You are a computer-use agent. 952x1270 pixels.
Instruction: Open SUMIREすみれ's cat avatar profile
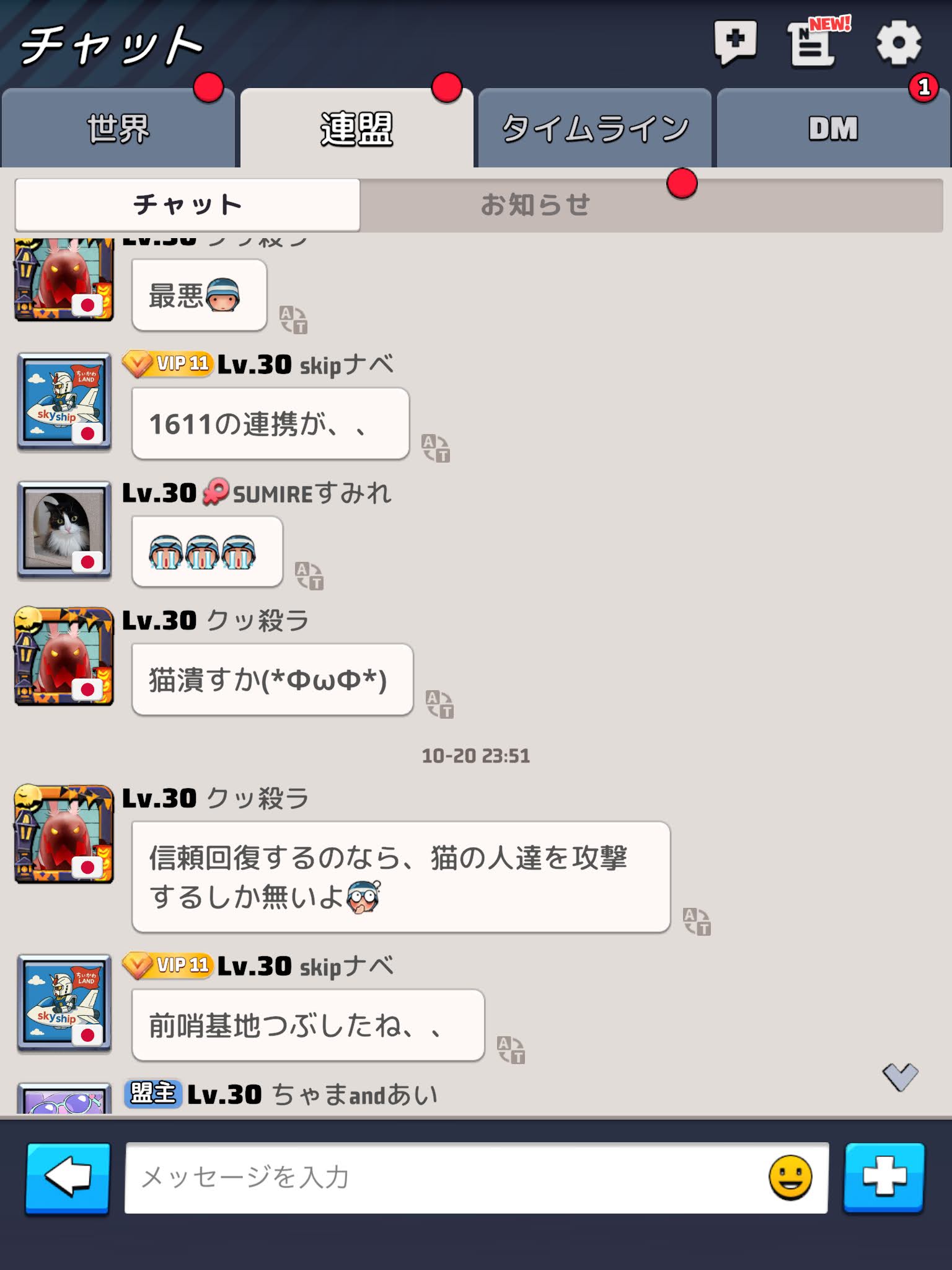click(x=64, y=530)
